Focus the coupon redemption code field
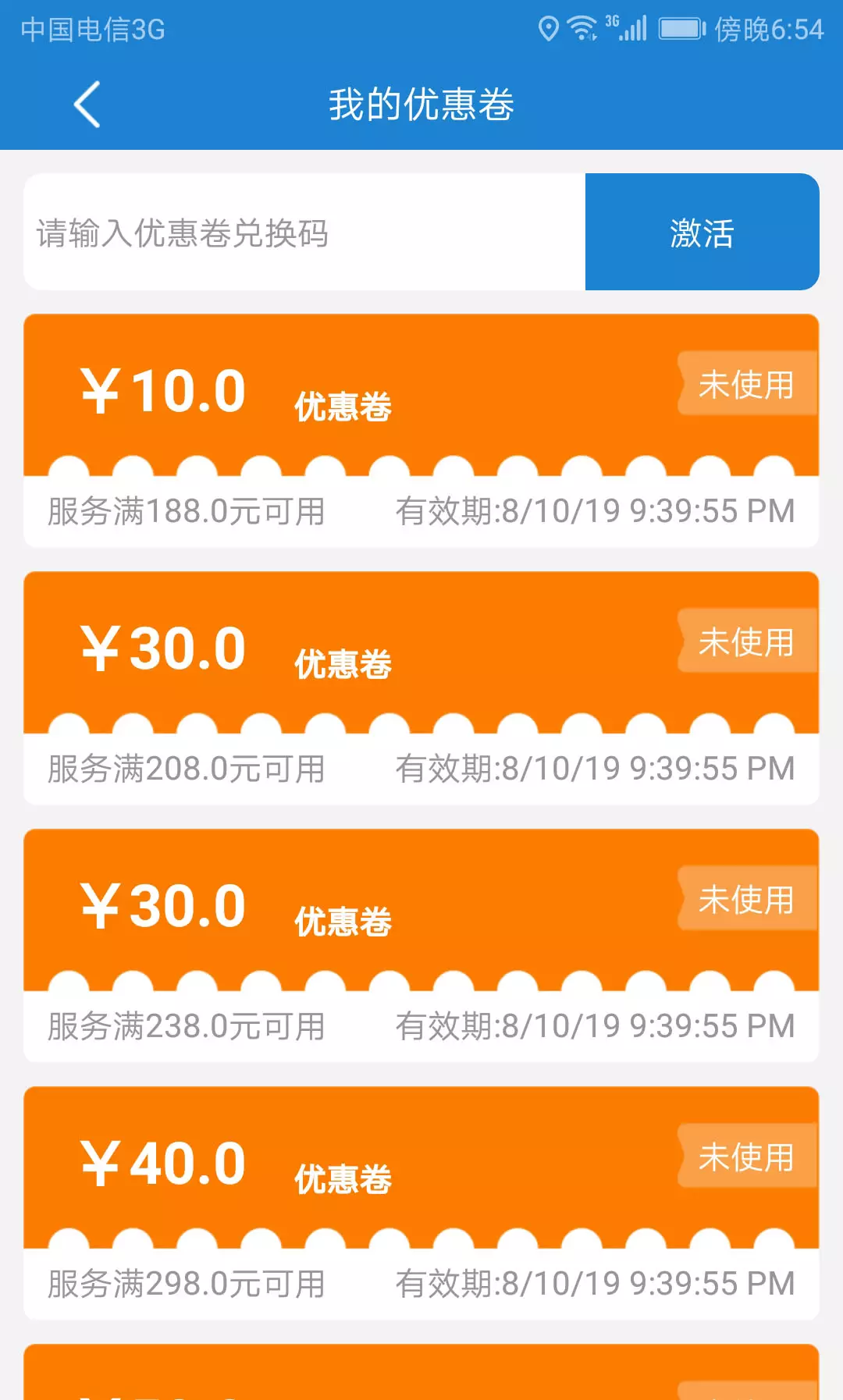The height and width of the screenshot is (1400, 843). 304,233
